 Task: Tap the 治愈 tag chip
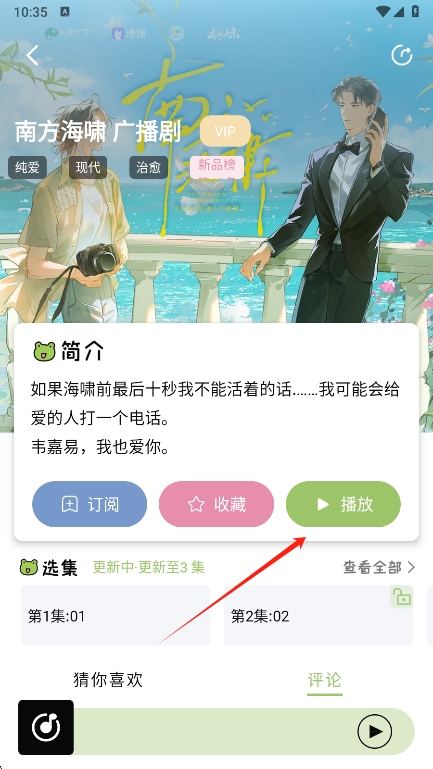[149, 168]
